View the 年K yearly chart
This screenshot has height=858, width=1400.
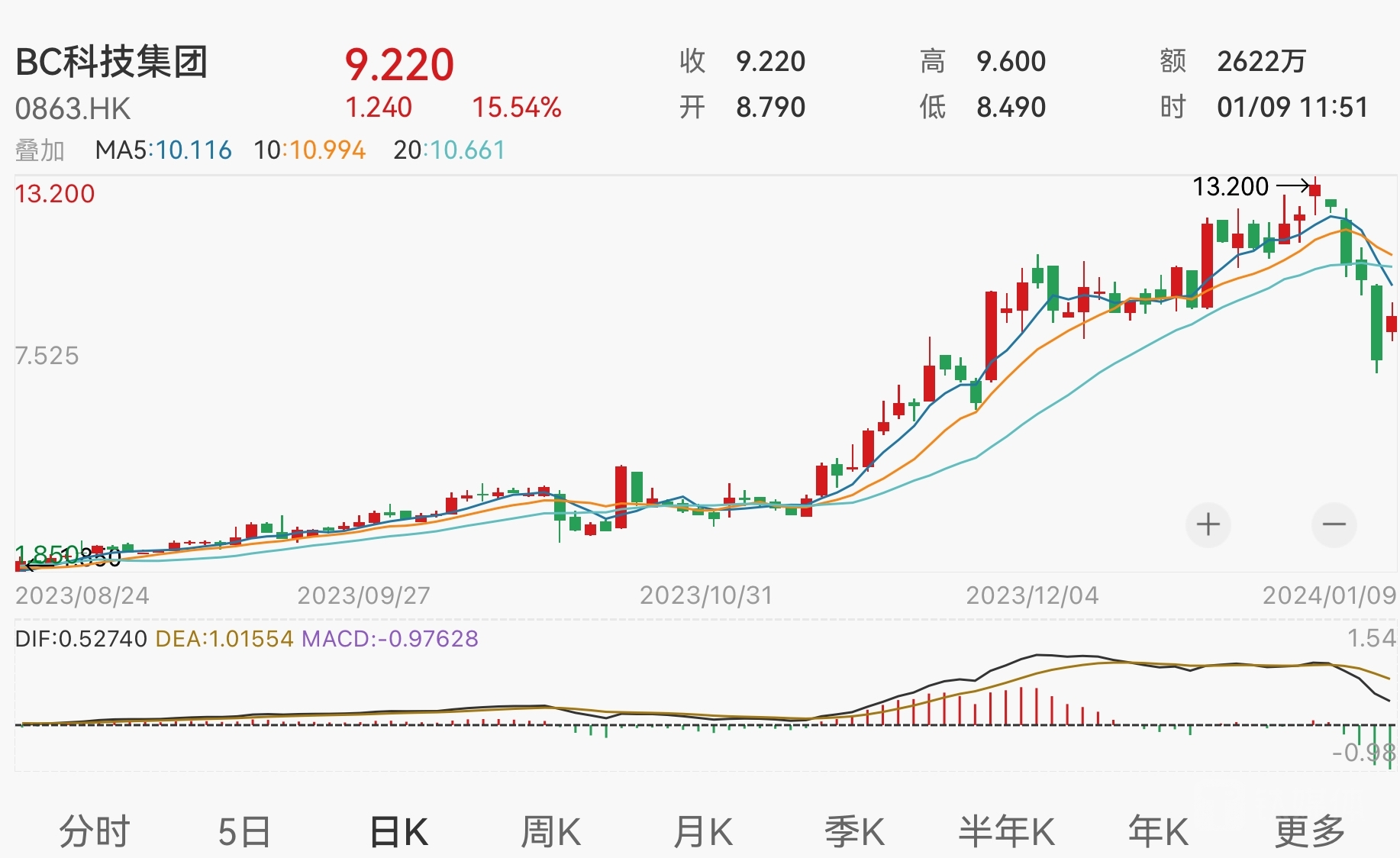point(1158,831)
